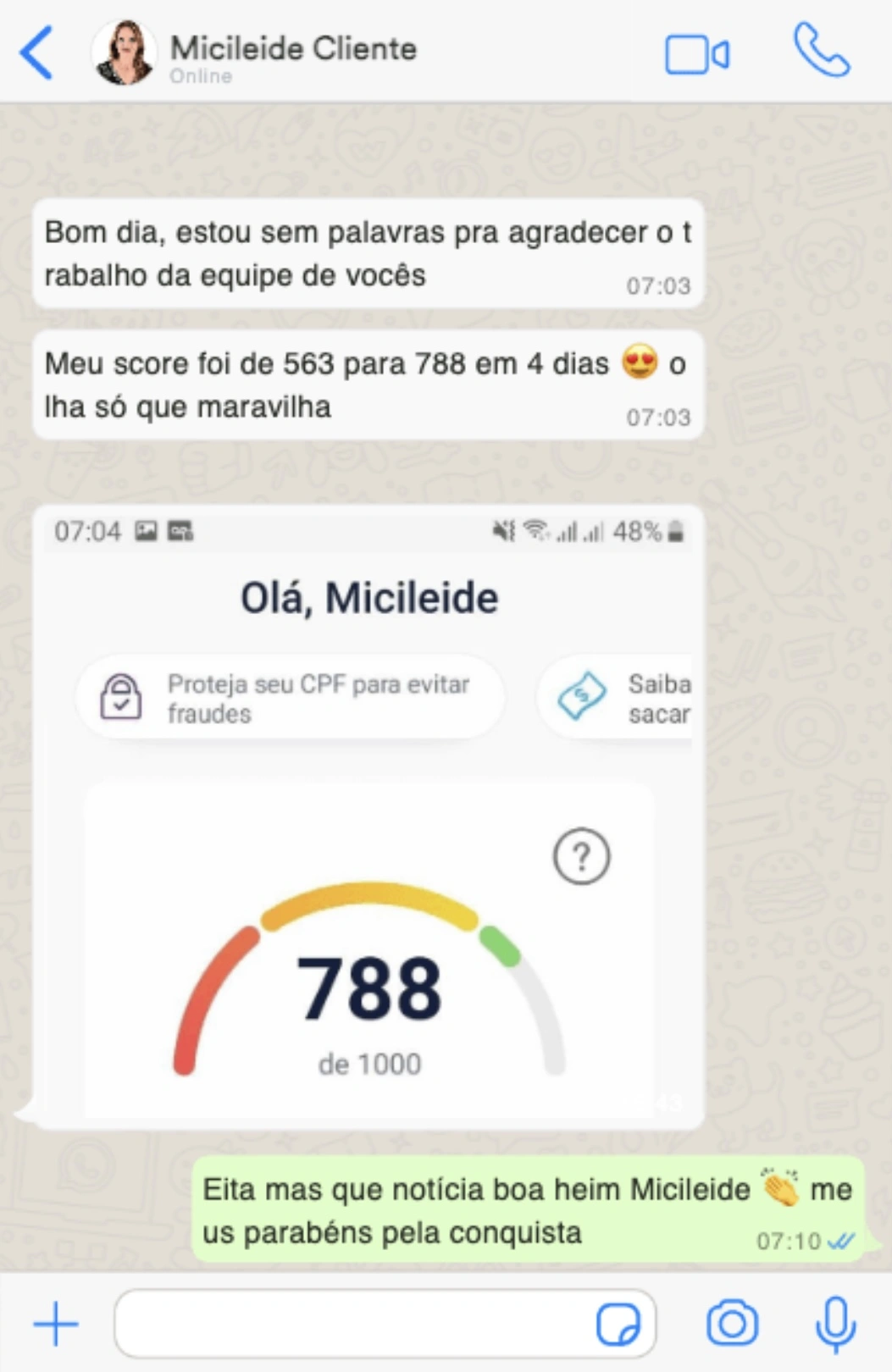
Task: Open the shared score screenshot image
Action: [x=368, y=816]
